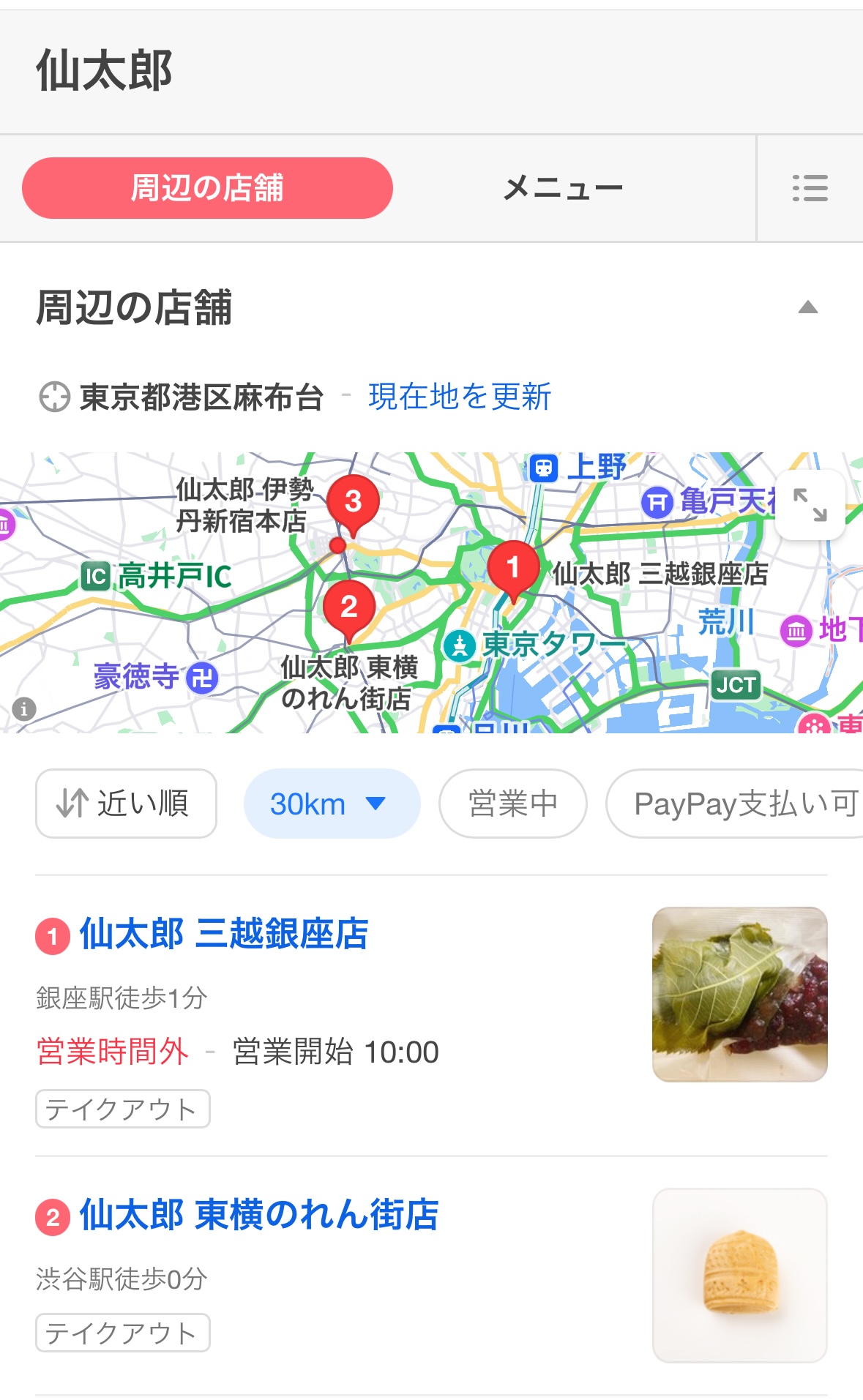The image size is (863, 1400).
Task: Open the list menu icon
Action: (x=810, y=188)
